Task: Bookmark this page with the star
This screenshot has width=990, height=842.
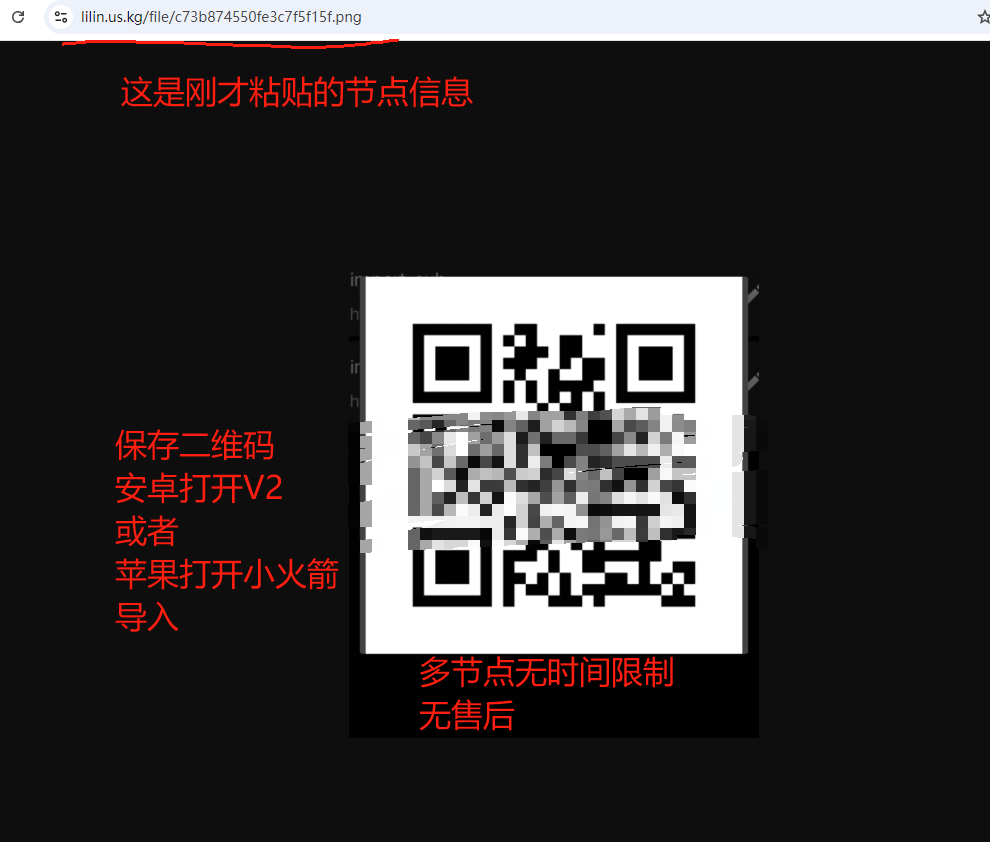Action: pyautogui.click(x=982, y=17)
